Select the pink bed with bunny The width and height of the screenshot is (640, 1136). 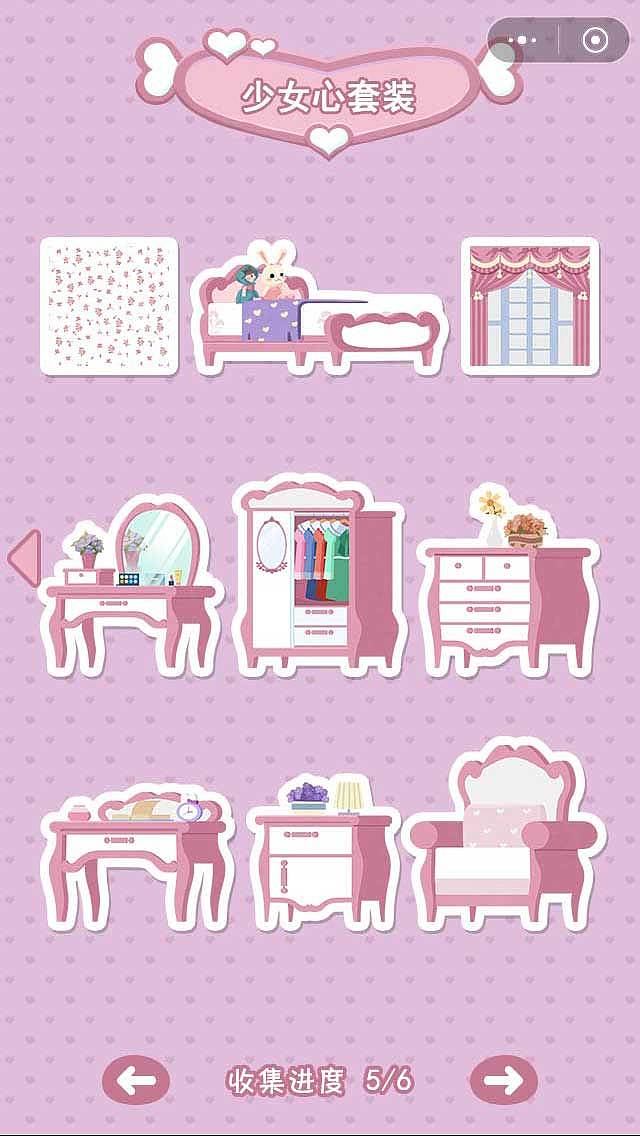tap(318, 312)
